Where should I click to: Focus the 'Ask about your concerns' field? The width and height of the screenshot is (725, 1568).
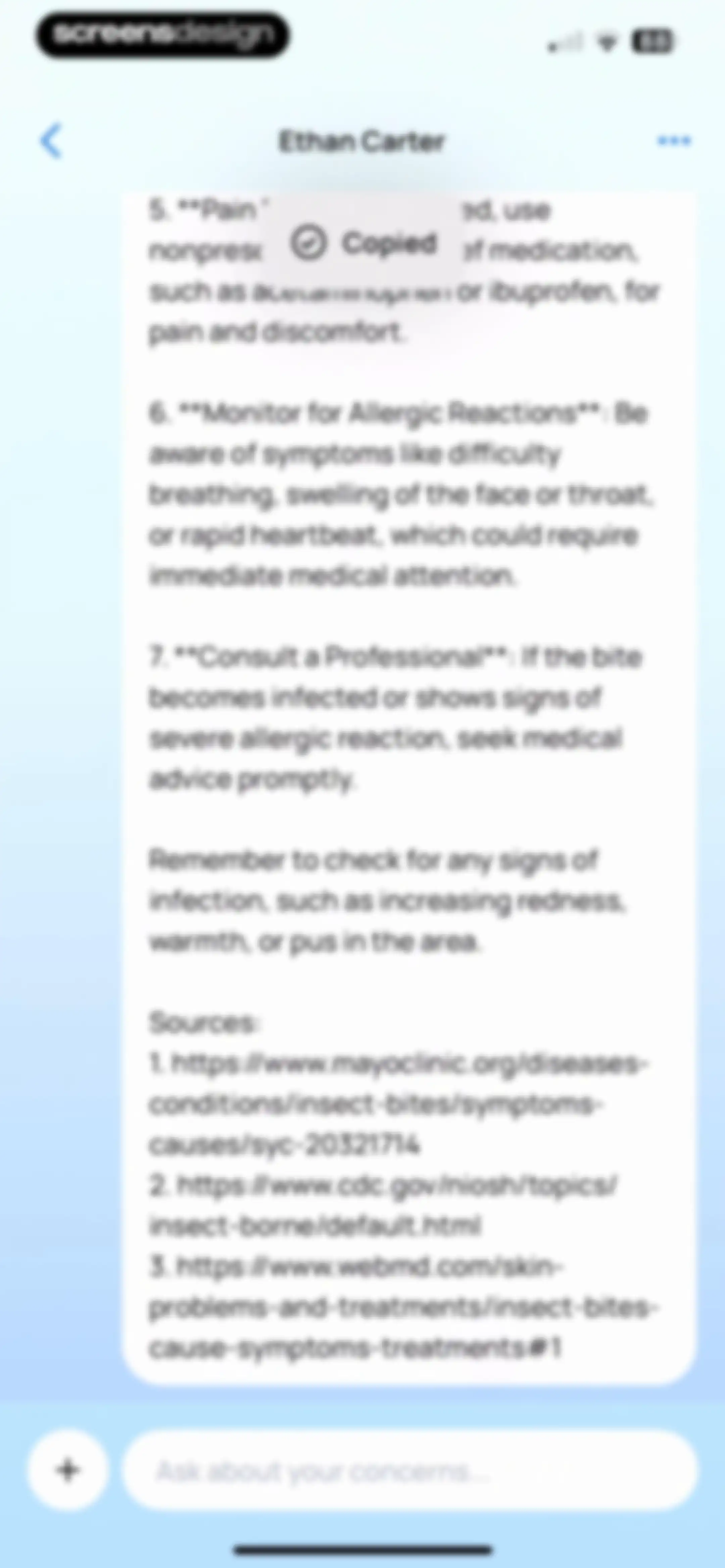(410, 1470)
